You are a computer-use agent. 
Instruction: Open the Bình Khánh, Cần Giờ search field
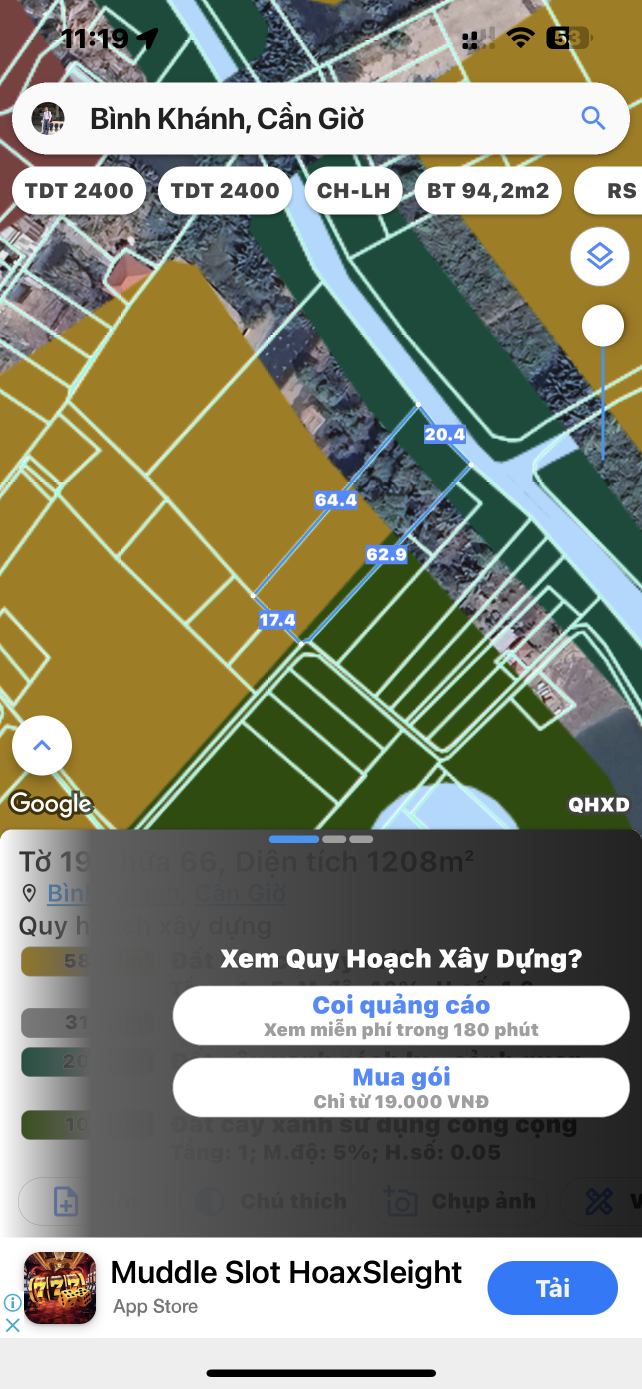(x=300, y=119)
